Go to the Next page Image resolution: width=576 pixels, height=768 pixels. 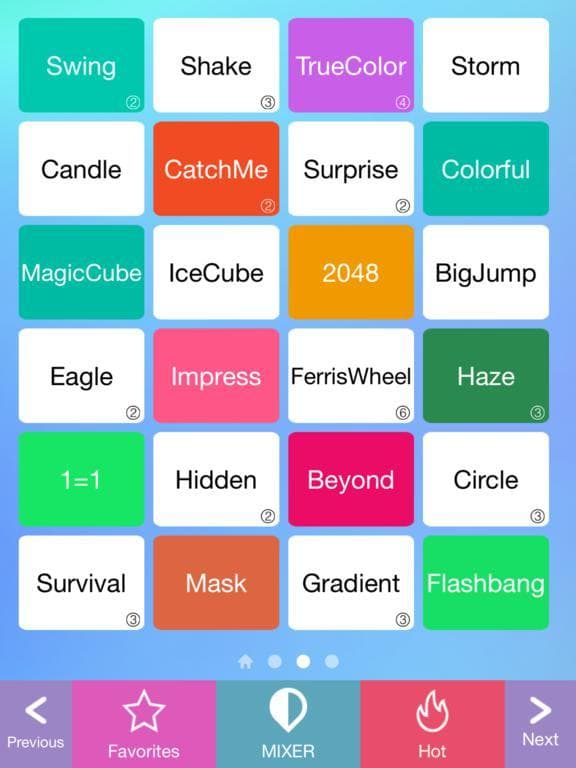tap(540, 724)
